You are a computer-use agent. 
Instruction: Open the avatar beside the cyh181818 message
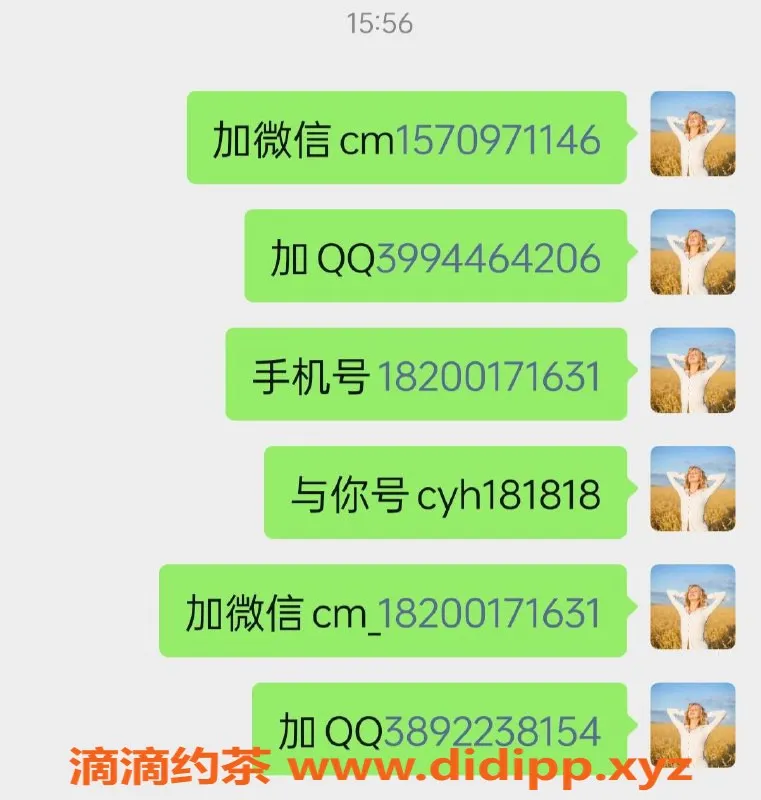click(692, 492)
